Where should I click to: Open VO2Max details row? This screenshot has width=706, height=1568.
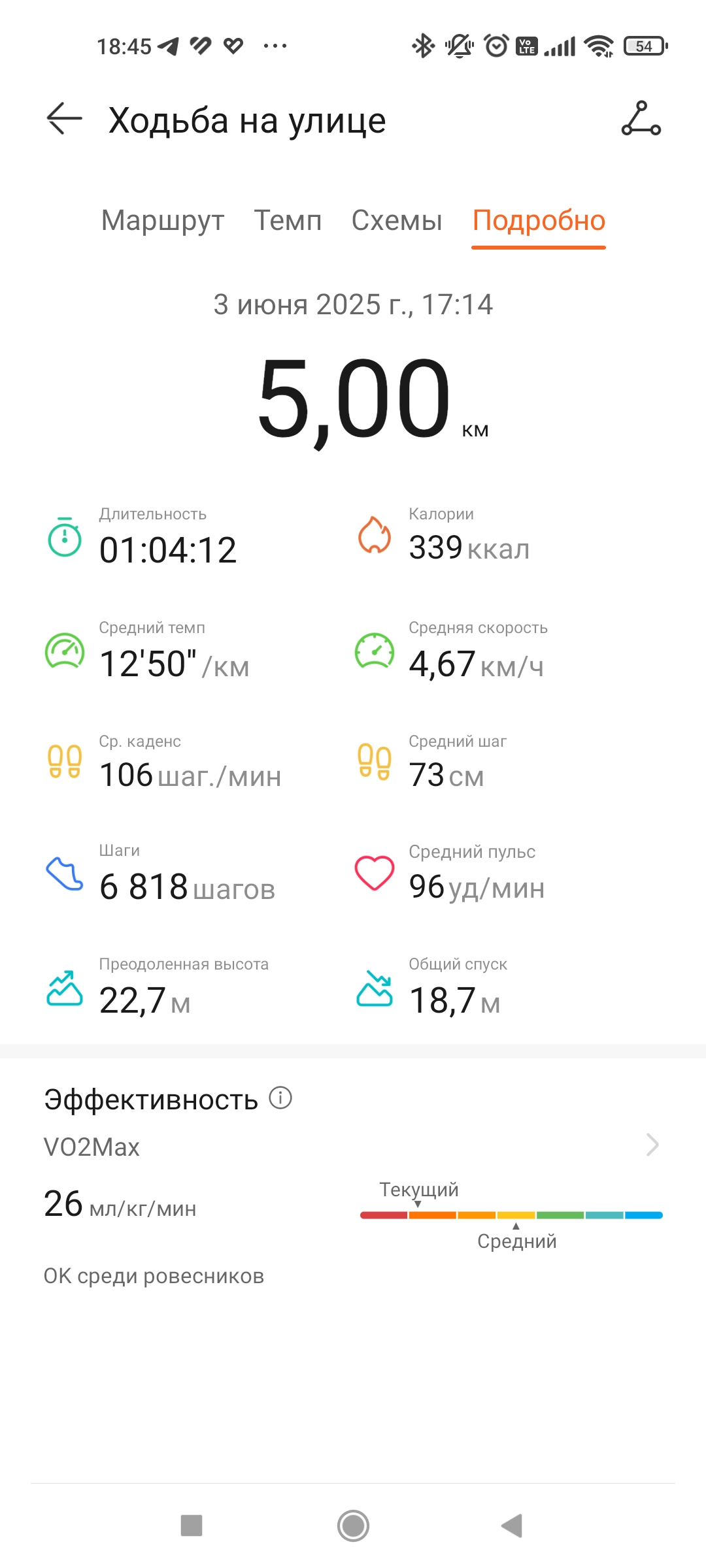point(353,1146)
